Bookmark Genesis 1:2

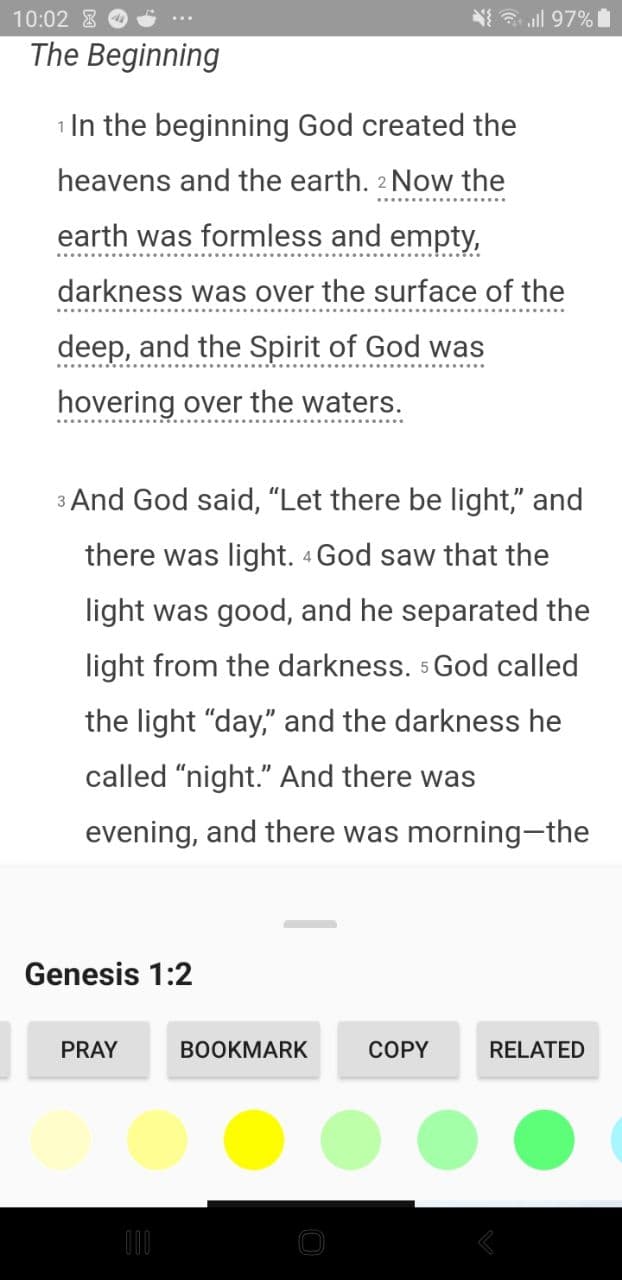(x=244, y=1049)
